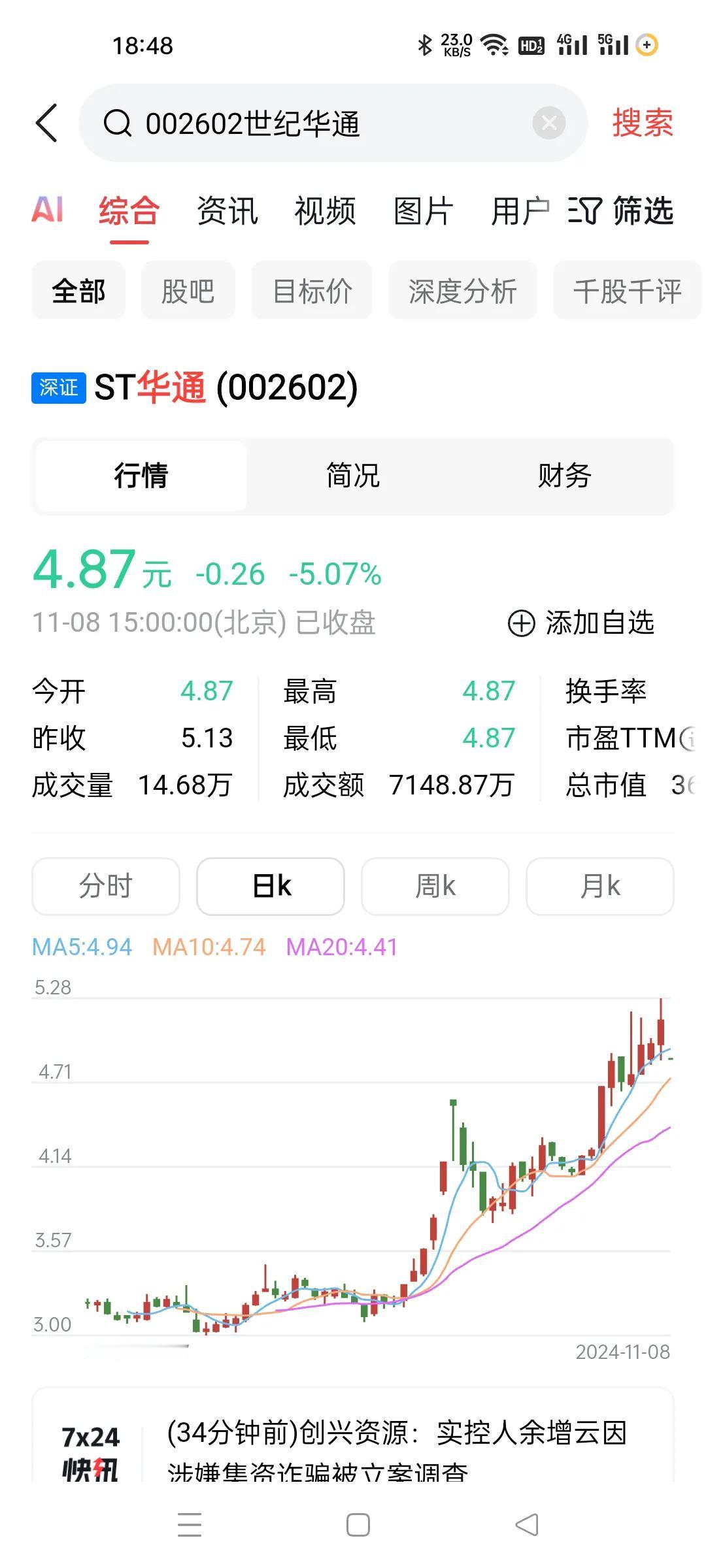The image size is (706, 1568).
Task: Go back using the top-left arrow
Action: pos(46,123)
